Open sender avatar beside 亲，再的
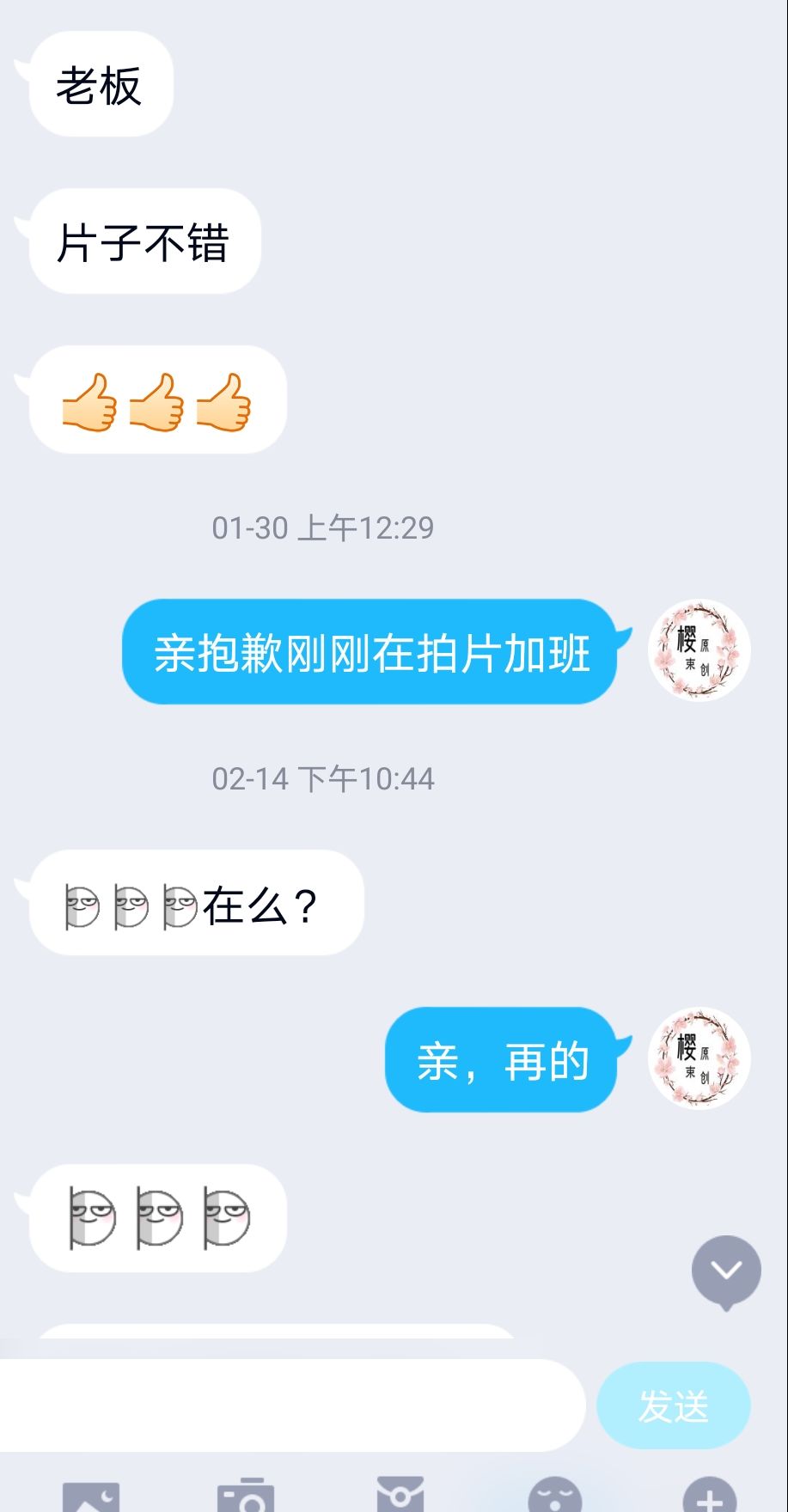Viewport: 788px width, 1512px height. tap(699, 1058)
